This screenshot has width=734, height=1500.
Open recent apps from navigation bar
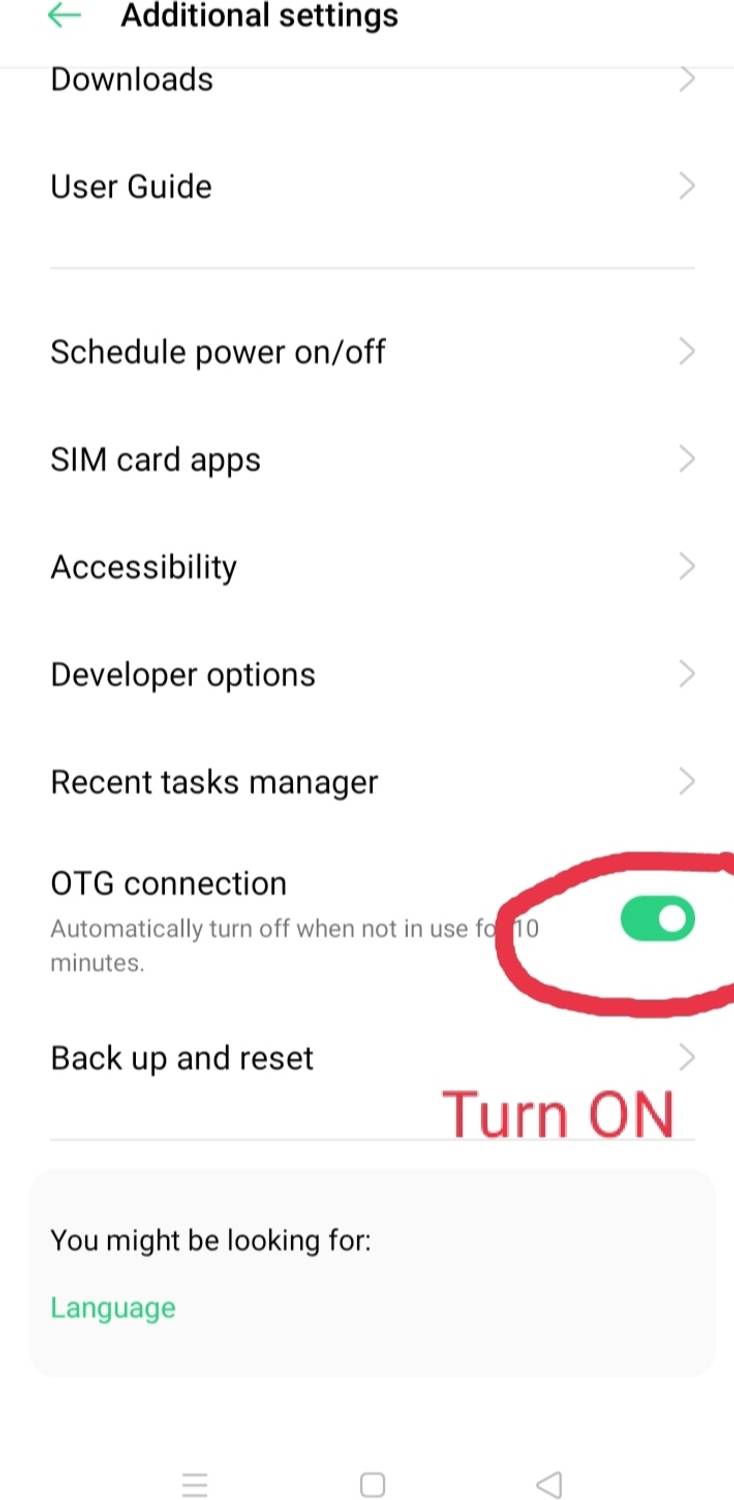(x=196, y=1485)
